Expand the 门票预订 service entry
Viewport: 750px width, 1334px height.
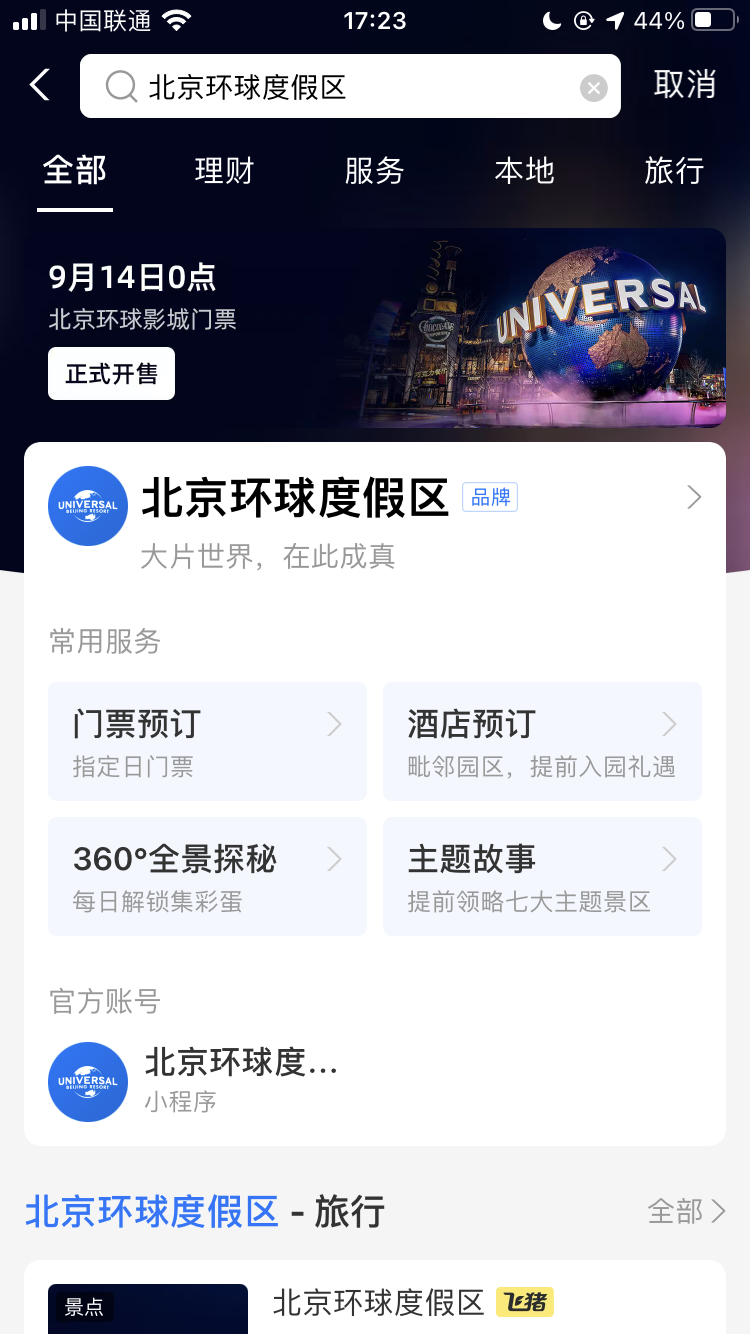[x=207, y=740]
